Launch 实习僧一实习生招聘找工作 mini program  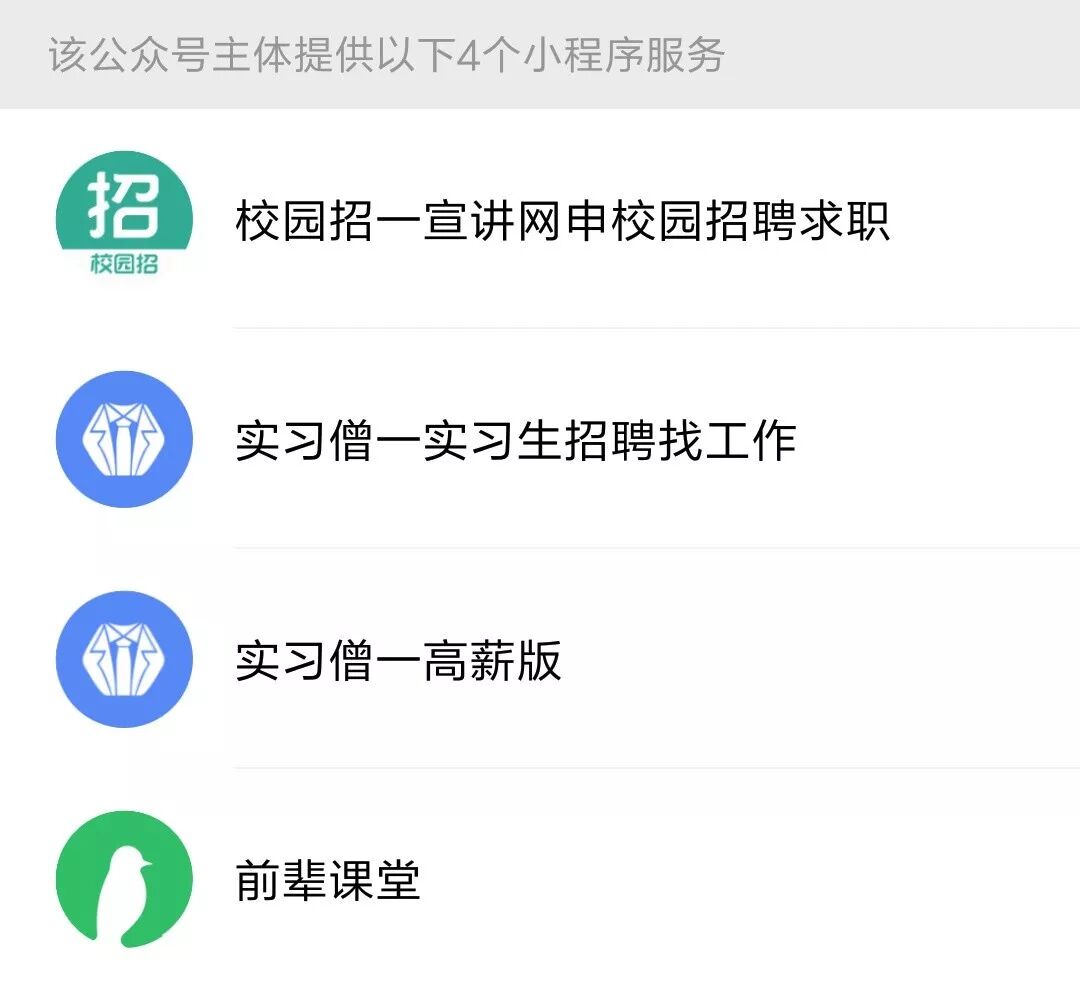pyautogui.click(x=515, y=441)
